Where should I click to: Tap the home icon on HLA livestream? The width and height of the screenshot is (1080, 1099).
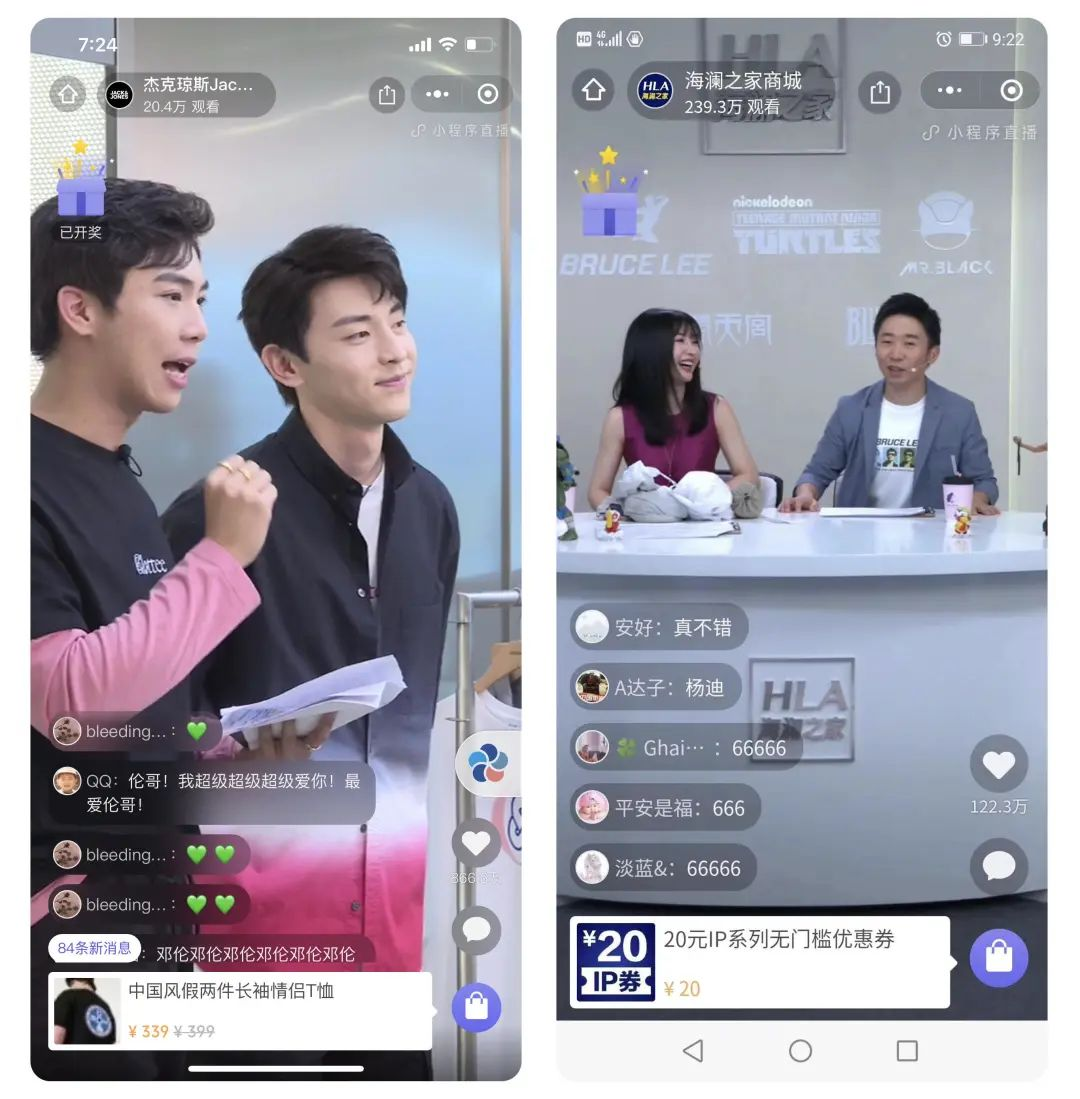pyautogui.click(x=593, y=90)
